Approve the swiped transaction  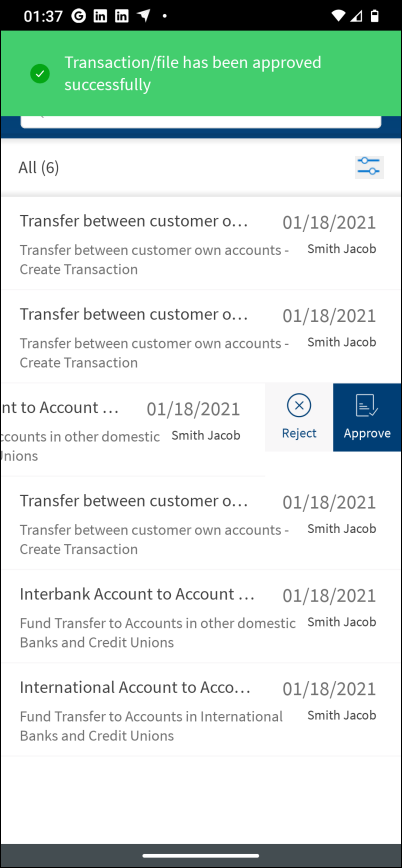click(367, 417)
